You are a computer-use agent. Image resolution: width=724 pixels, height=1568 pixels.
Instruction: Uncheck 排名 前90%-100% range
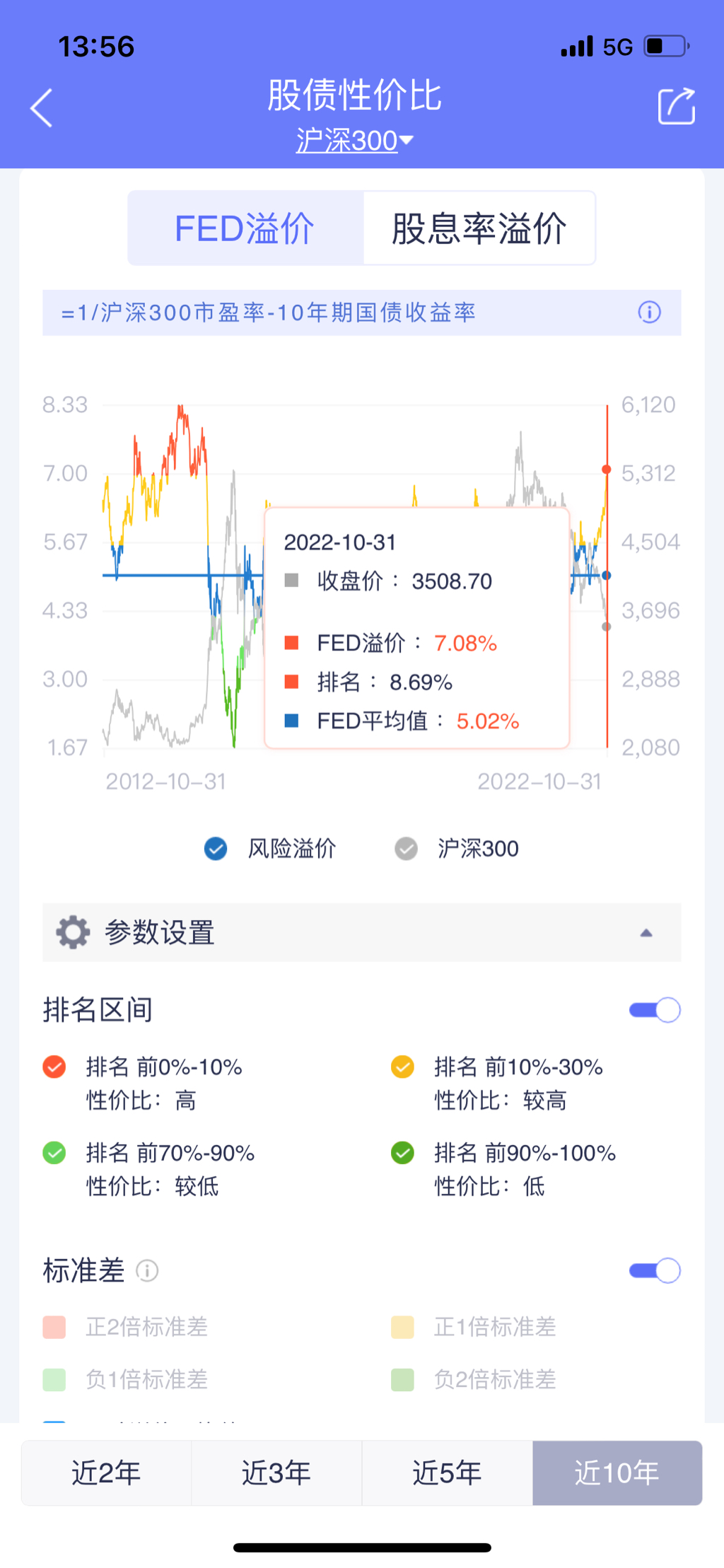402,1153
